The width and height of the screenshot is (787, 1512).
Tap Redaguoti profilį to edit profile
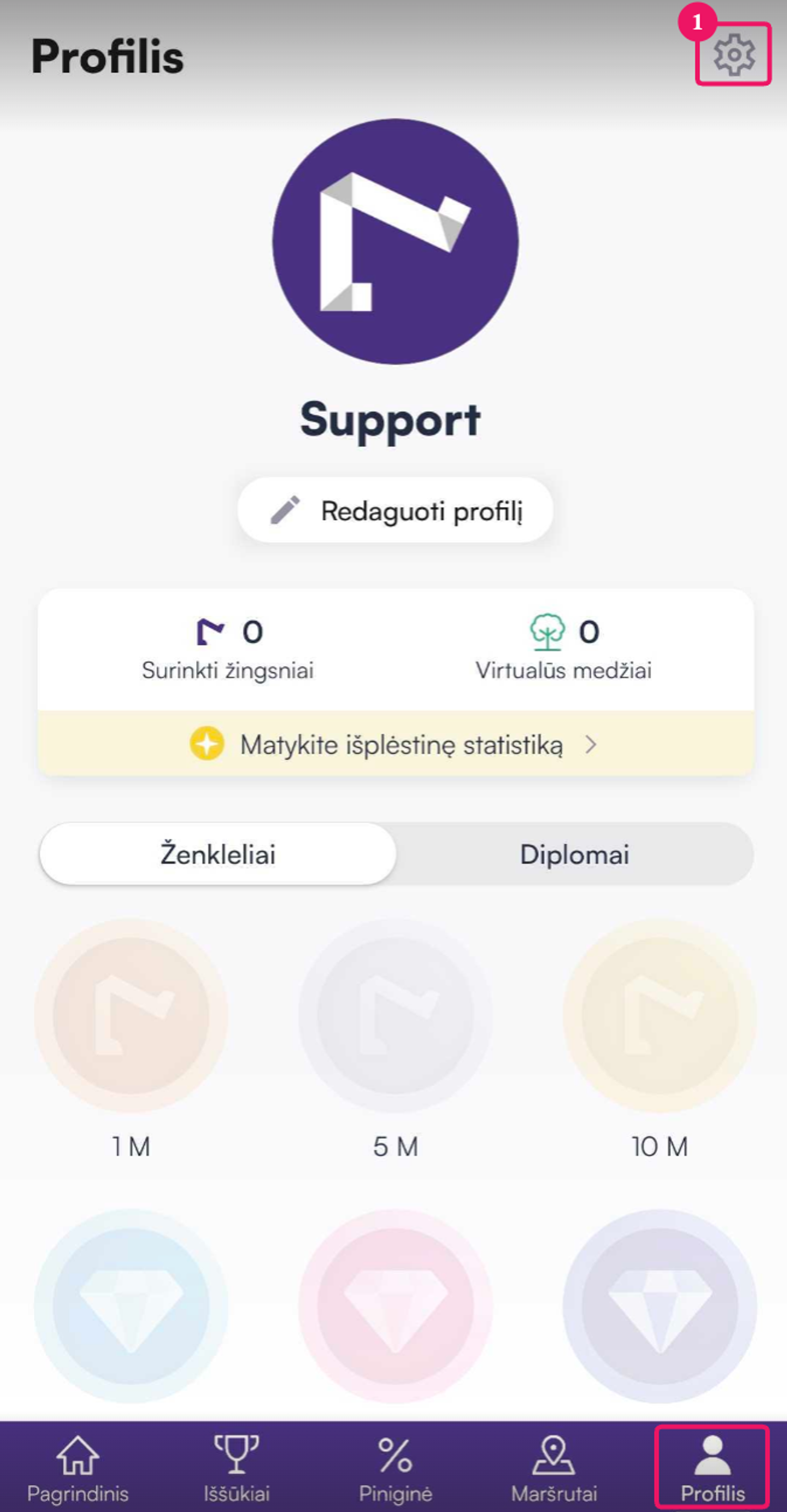(395, 510)
